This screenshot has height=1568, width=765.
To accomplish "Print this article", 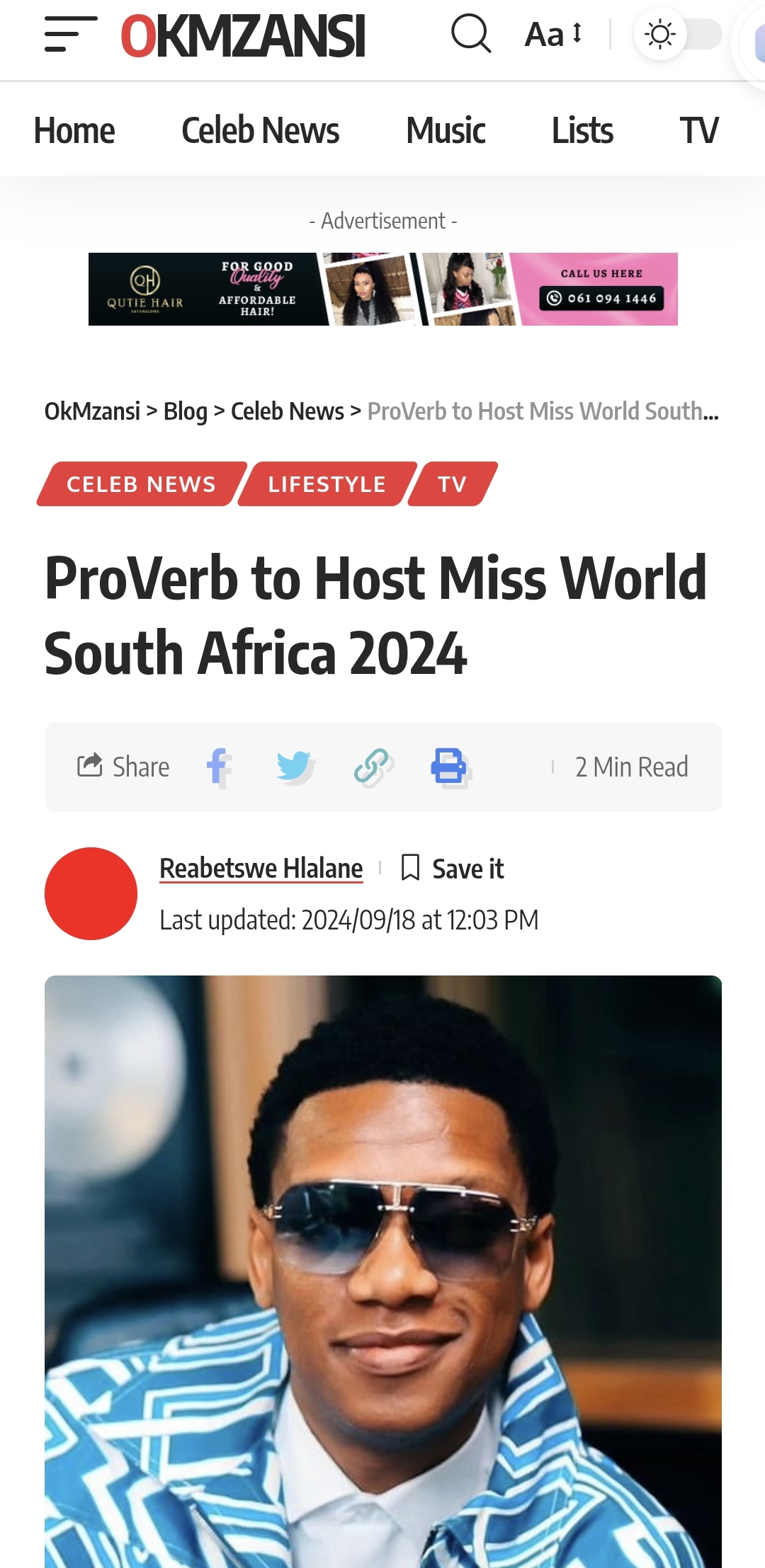I will click(x=450, y=767).
